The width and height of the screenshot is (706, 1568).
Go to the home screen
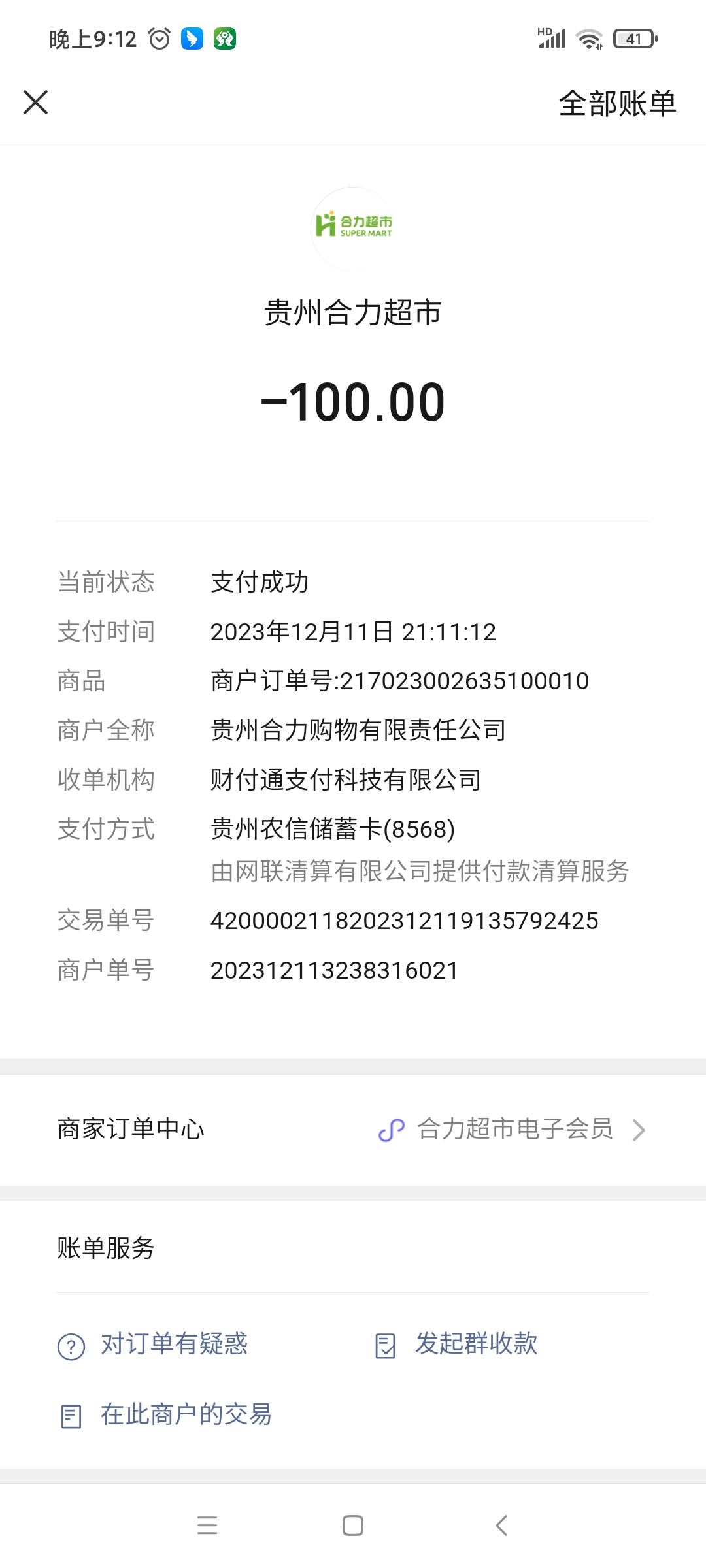click(x=353, y=1526)
